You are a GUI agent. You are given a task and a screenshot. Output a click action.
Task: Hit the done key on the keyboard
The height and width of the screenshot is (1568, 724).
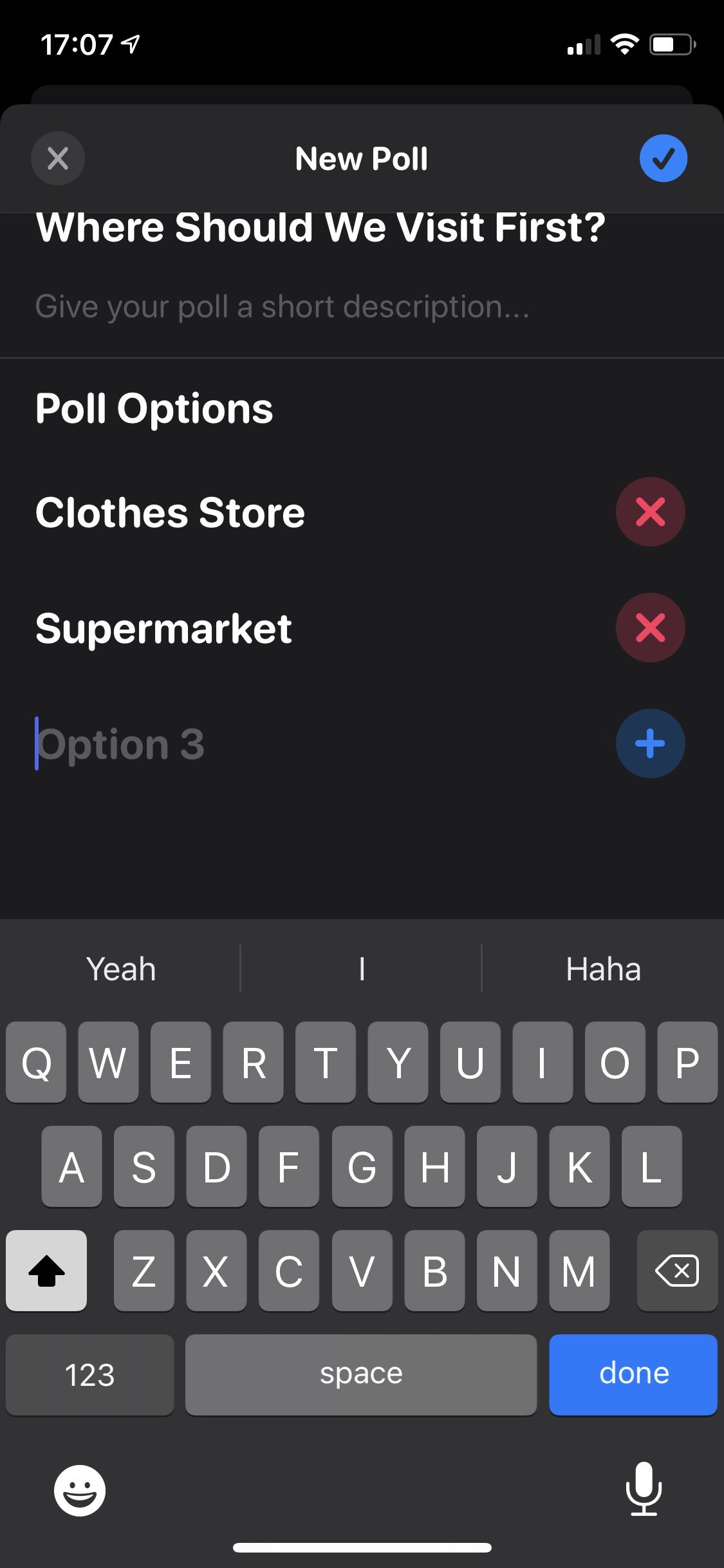633,1374
